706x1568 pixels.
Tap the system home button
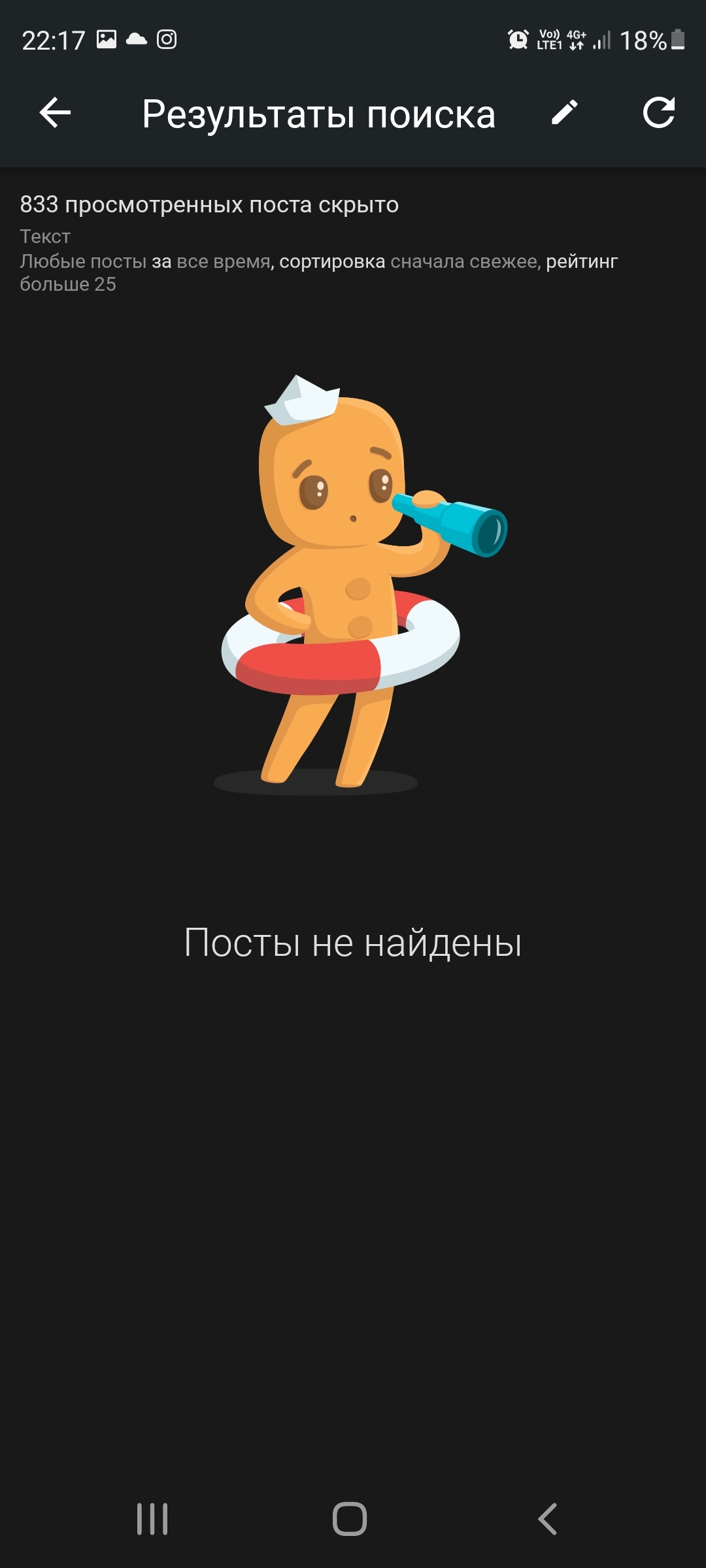(350, 1518)
